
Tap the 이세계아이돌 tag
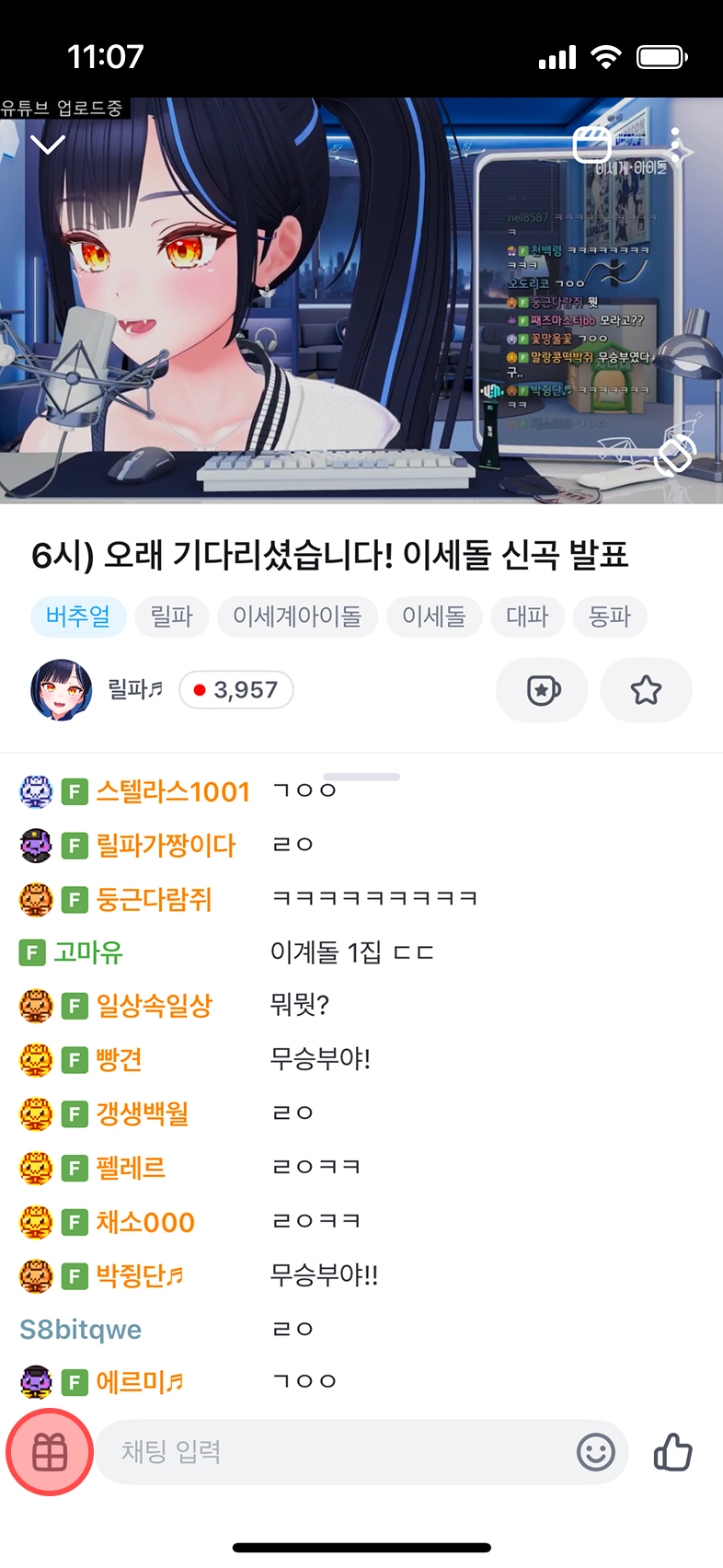297,616
